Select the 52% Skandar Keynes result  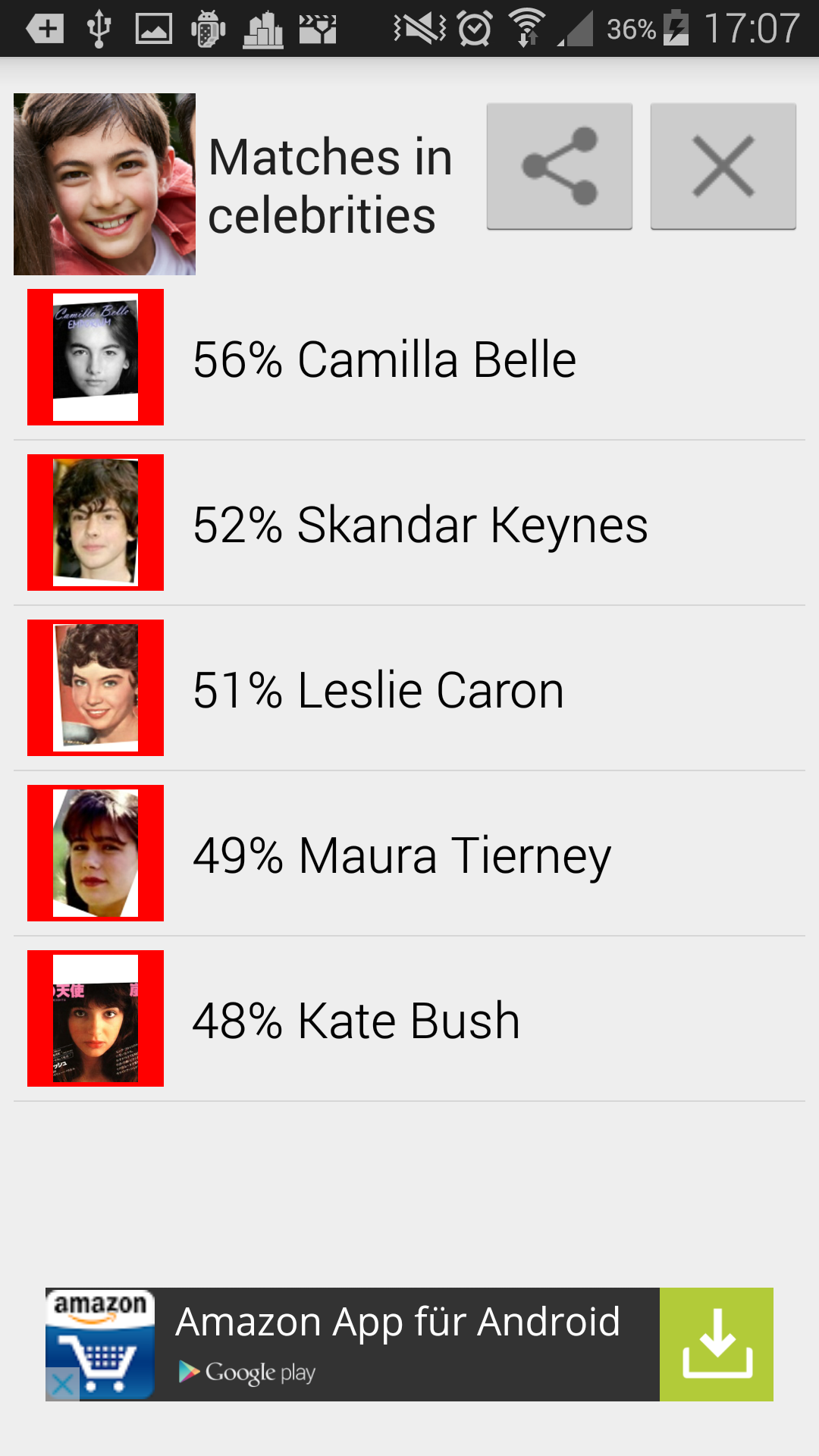(x=409, y=523)
